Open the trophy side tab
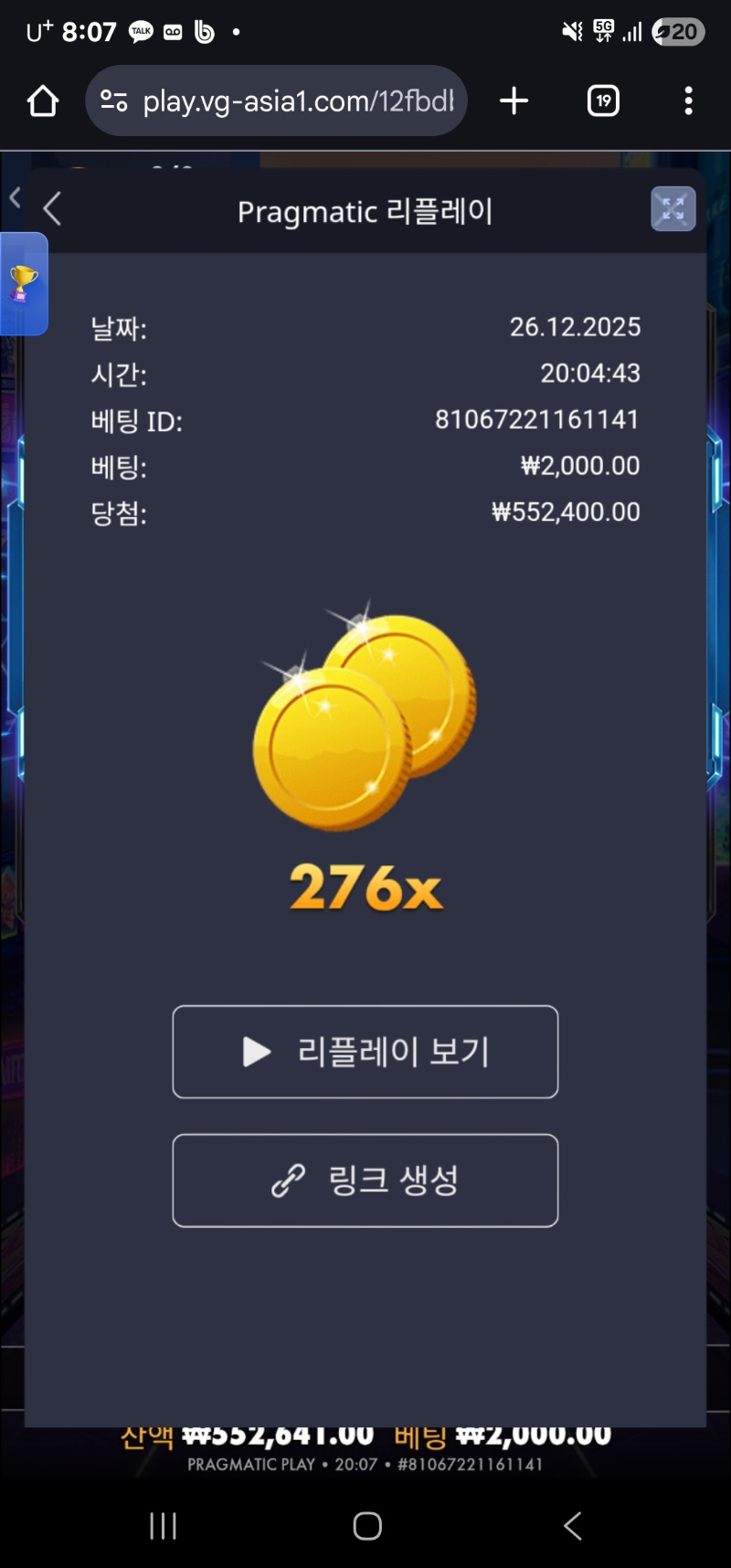The image size is (731, 1568). tap(23, 284)
